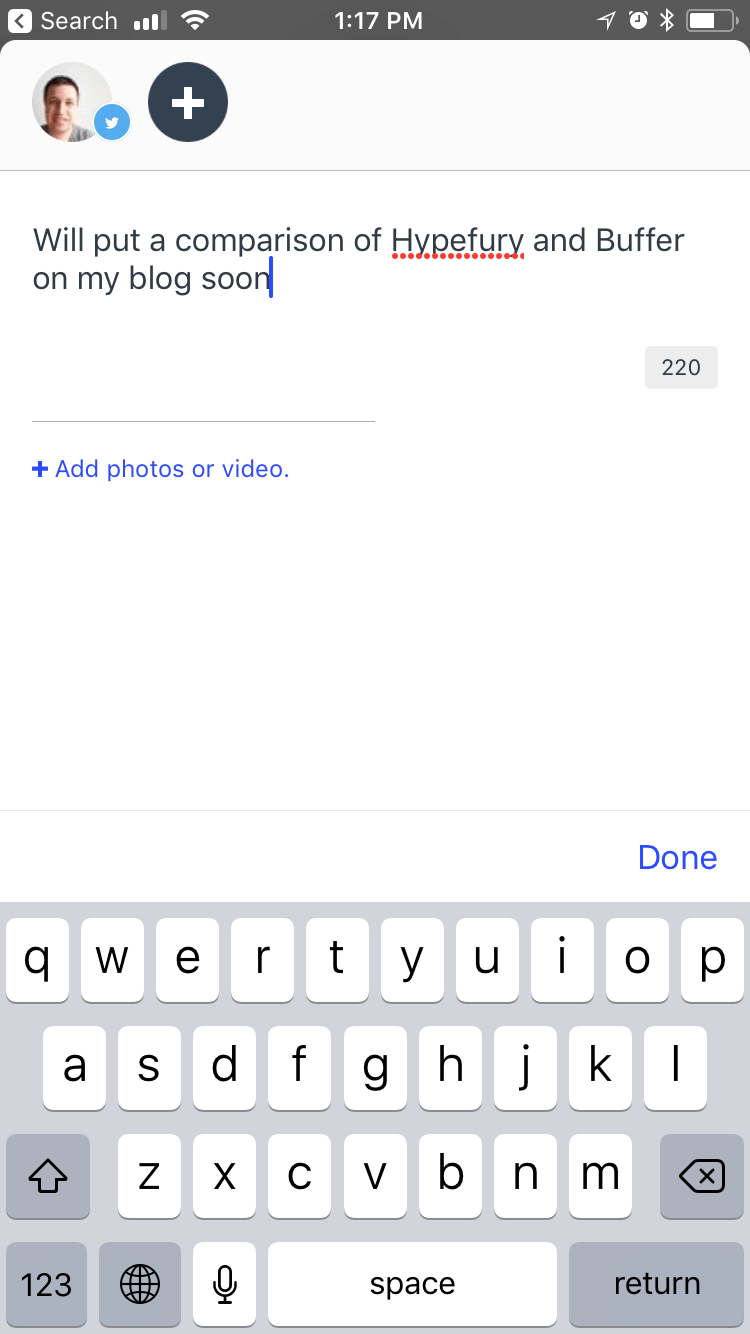Enable shift on the keyboard
Screen dimensions: 750x1334
point(47,1177)
